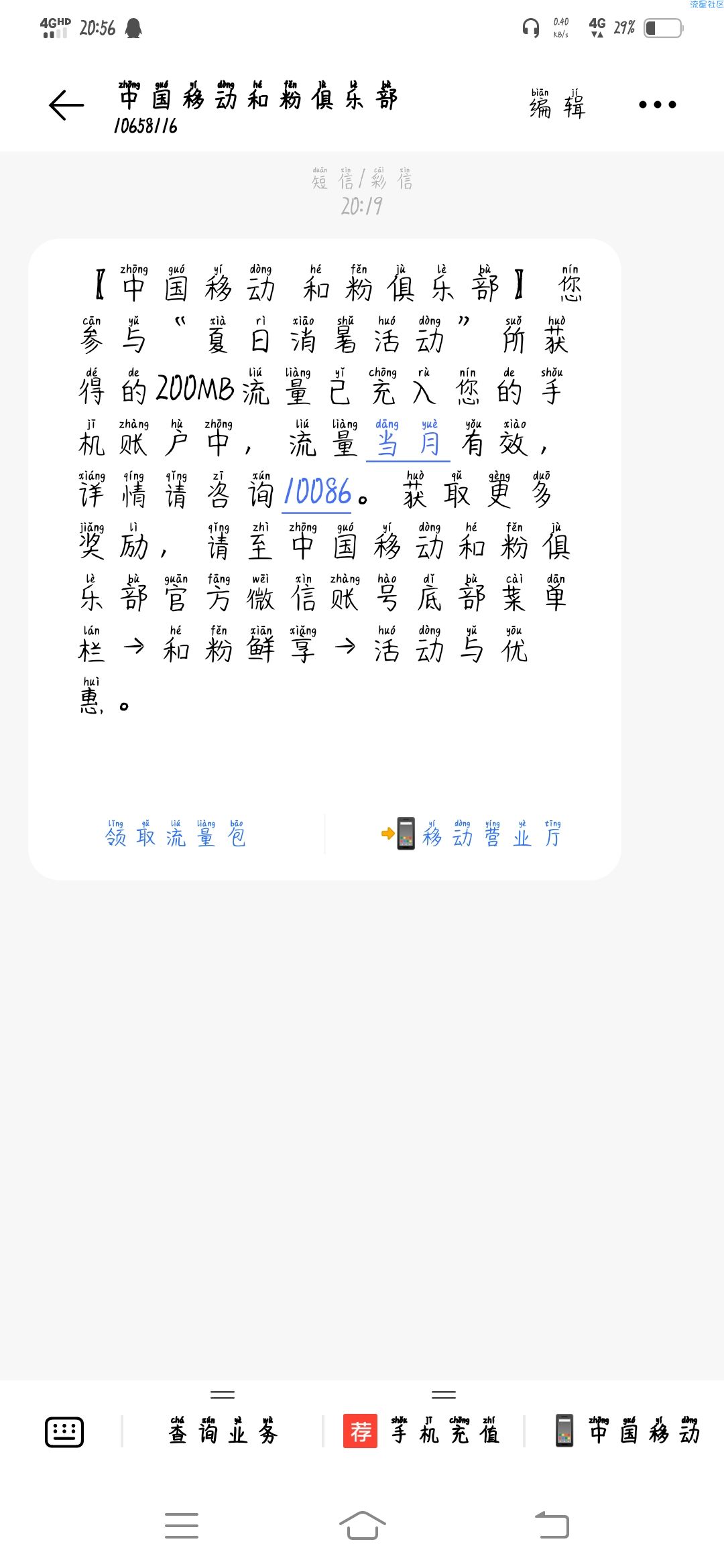Open the 当月 date link

click(408, 443)
